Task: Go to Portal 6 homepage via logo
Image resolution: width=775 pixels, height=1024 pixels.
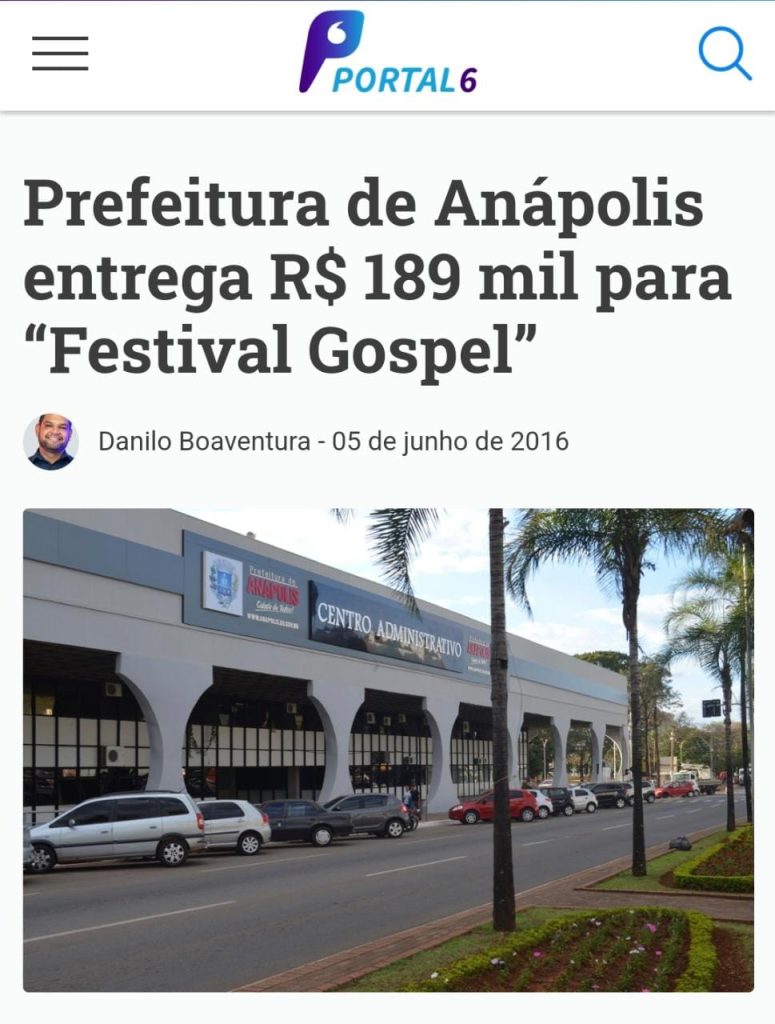Action: [388, 54]
